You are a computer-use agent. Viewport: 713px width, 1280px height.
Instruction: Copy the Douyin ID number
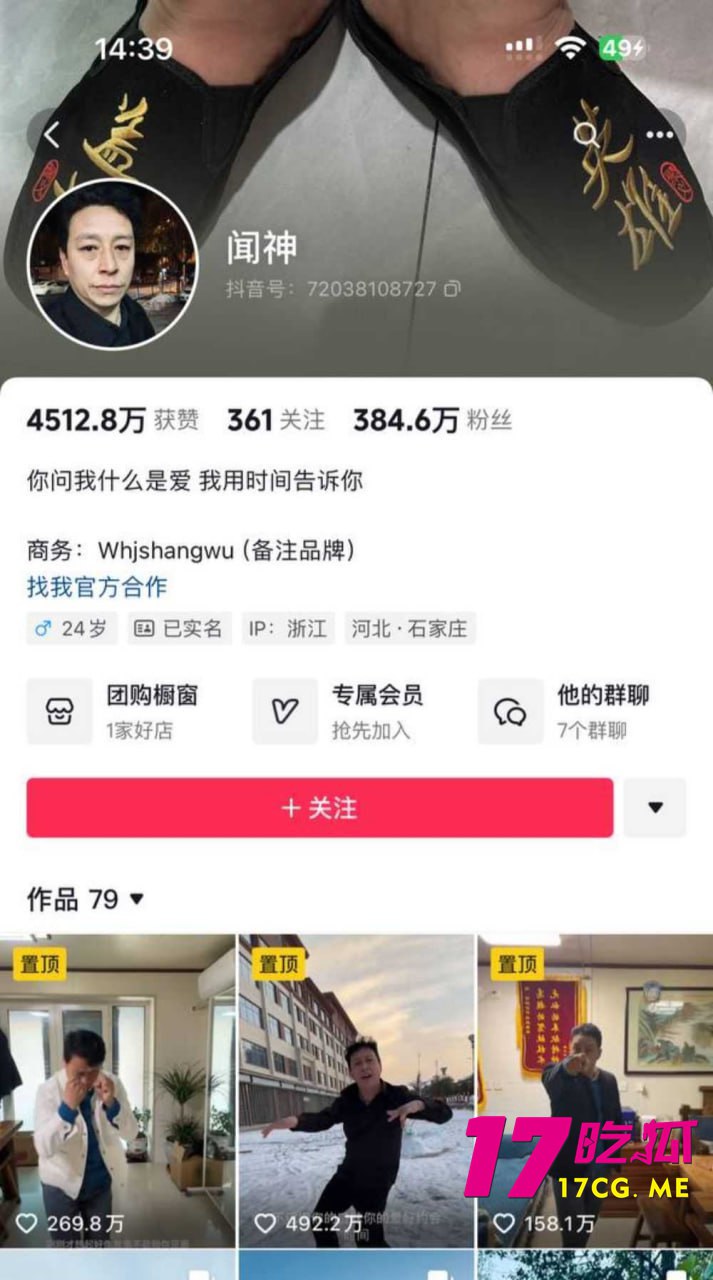click(x=452, y=289)
